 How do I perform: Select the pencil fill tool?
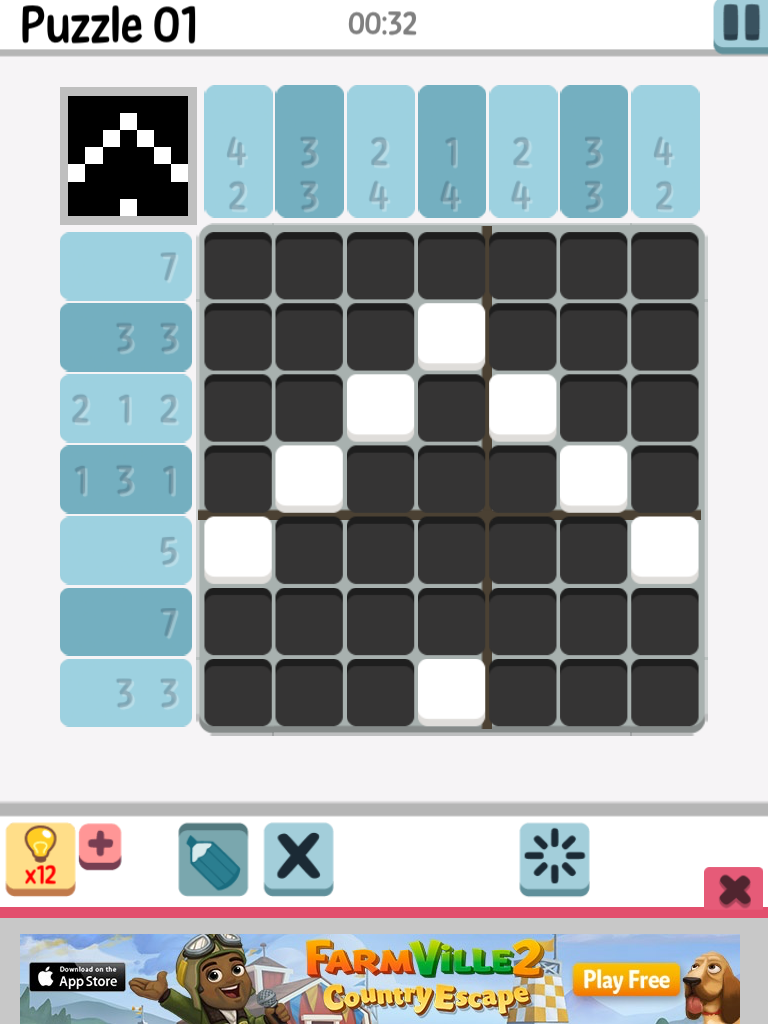(x=213, y=859)
